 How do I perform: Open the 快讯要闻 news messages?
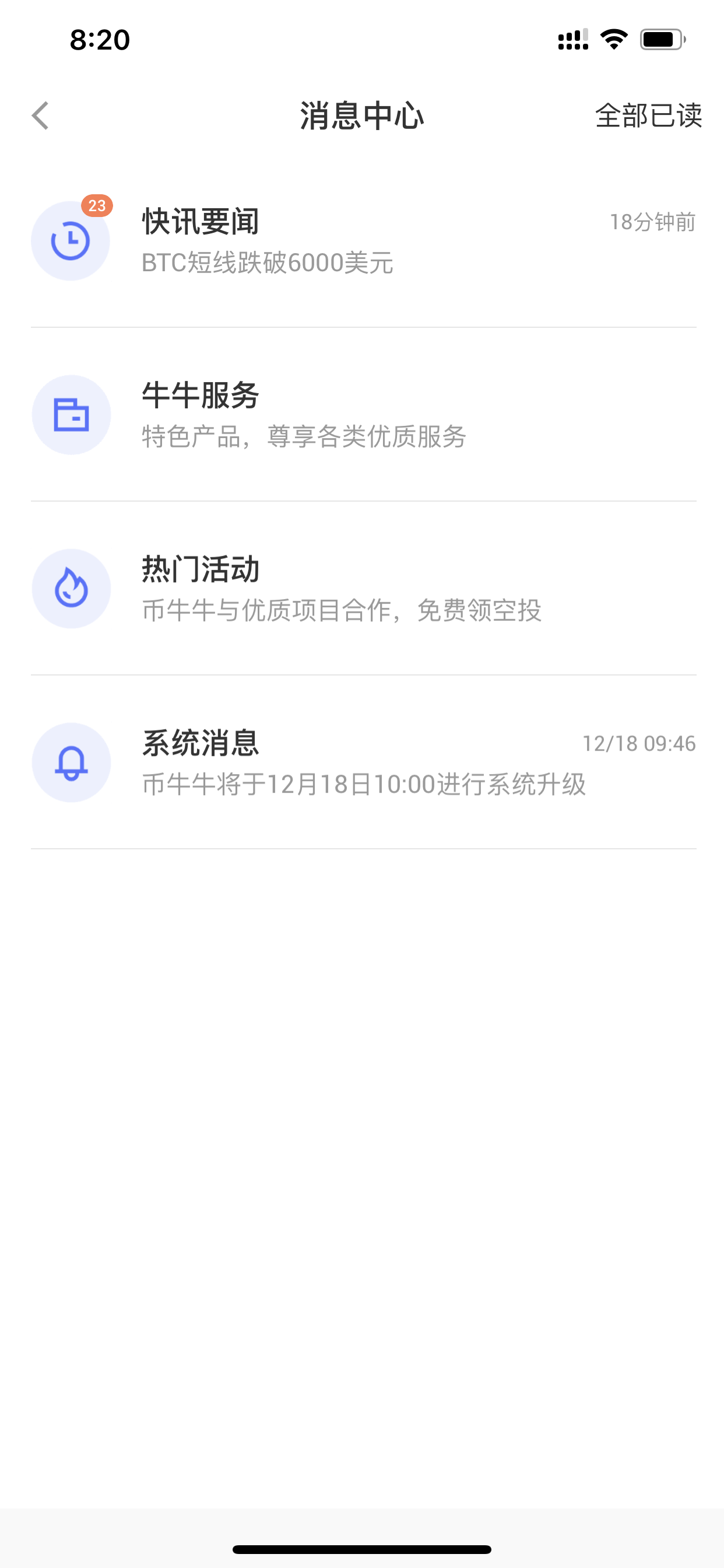pos(363,241)
